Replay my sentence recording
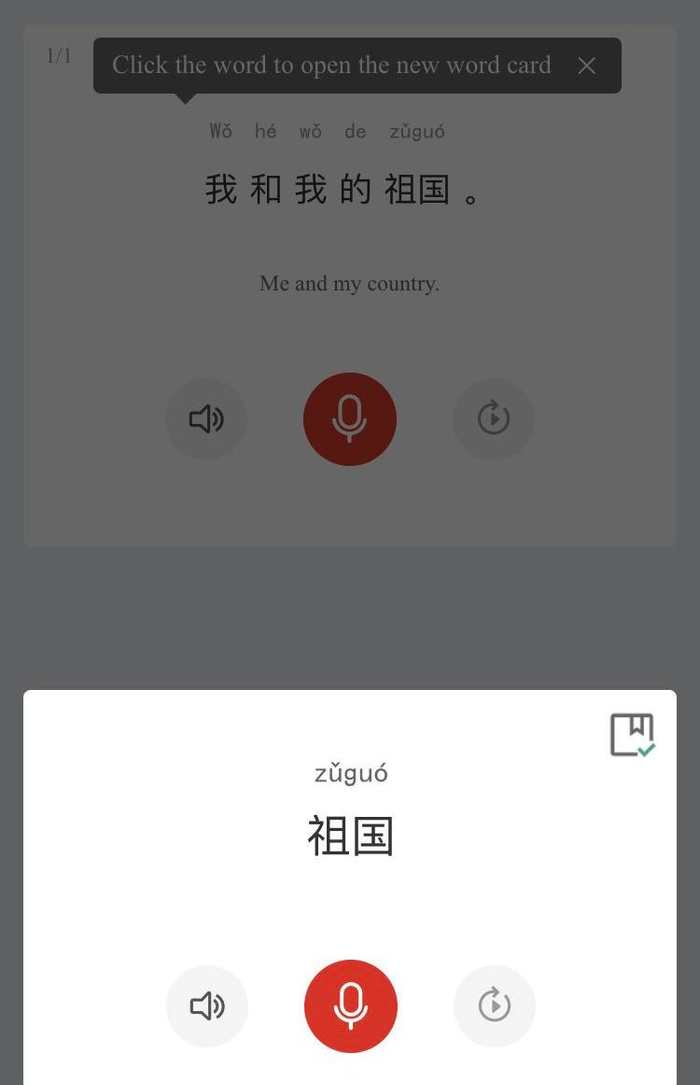The height and width of the screenshot is (1085, 700). 494,419
